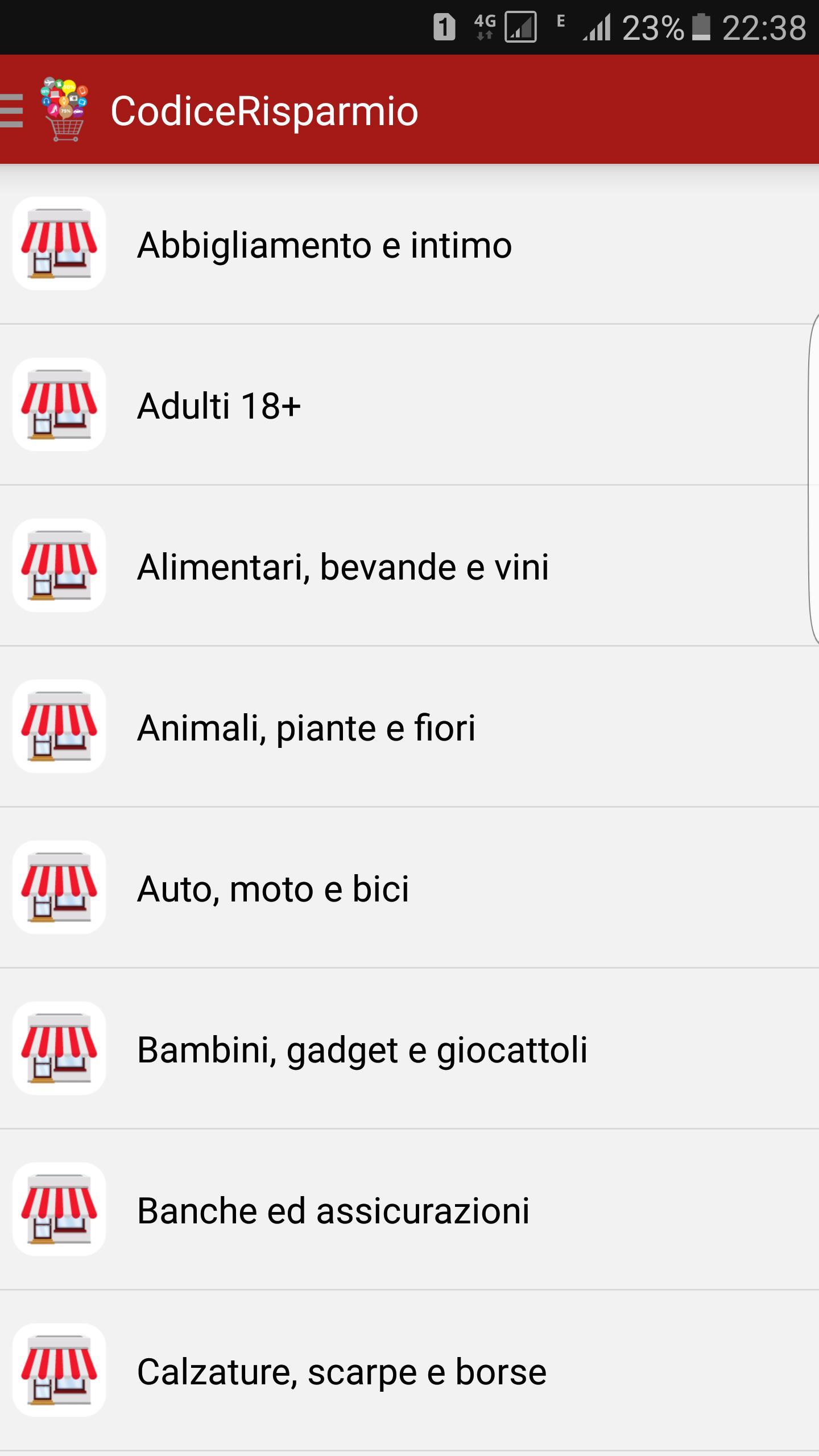
Task: Open Abbigliamento e intimo category
Action: 324,245
